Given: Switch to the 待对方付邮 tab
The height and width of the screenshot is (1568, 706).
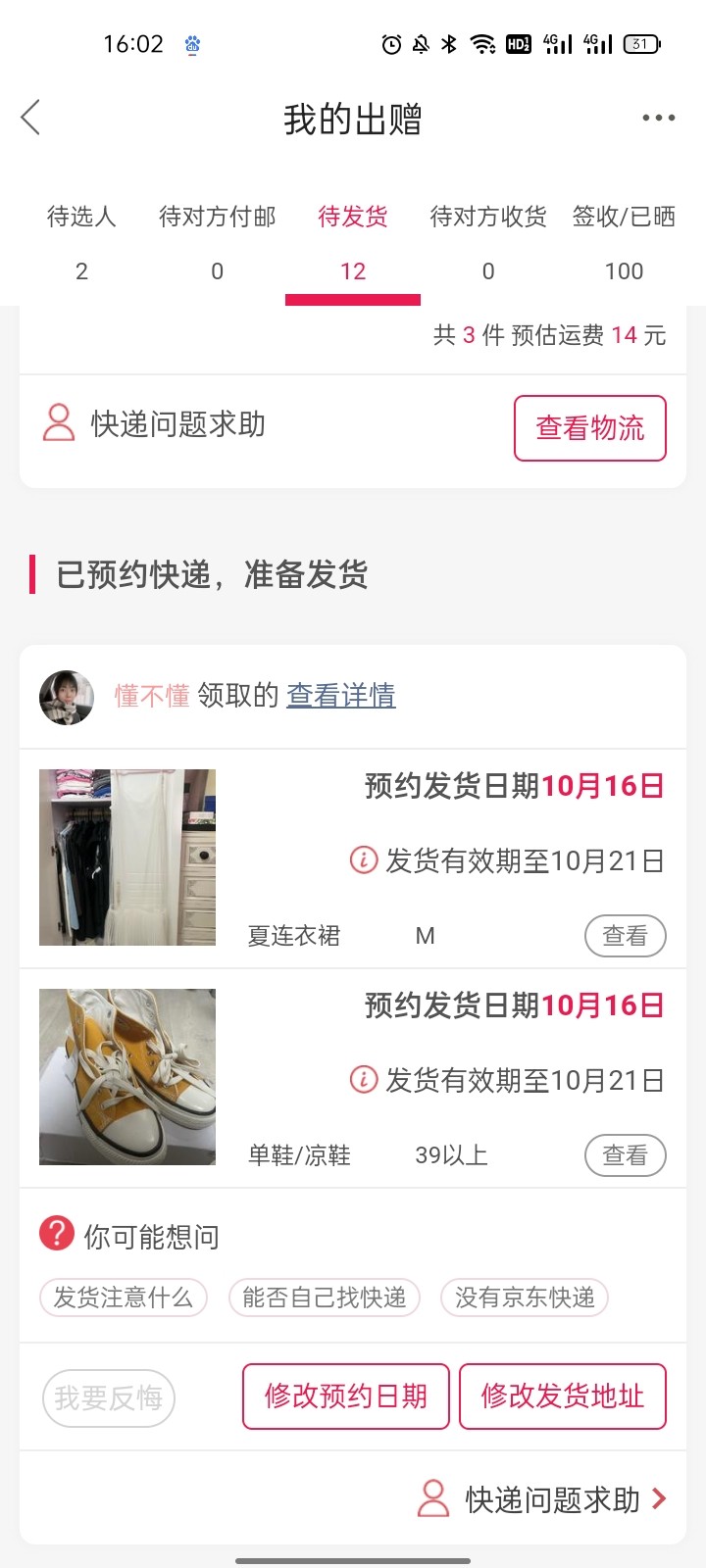Looking at the screenshot, I should (x=217, y=241).
